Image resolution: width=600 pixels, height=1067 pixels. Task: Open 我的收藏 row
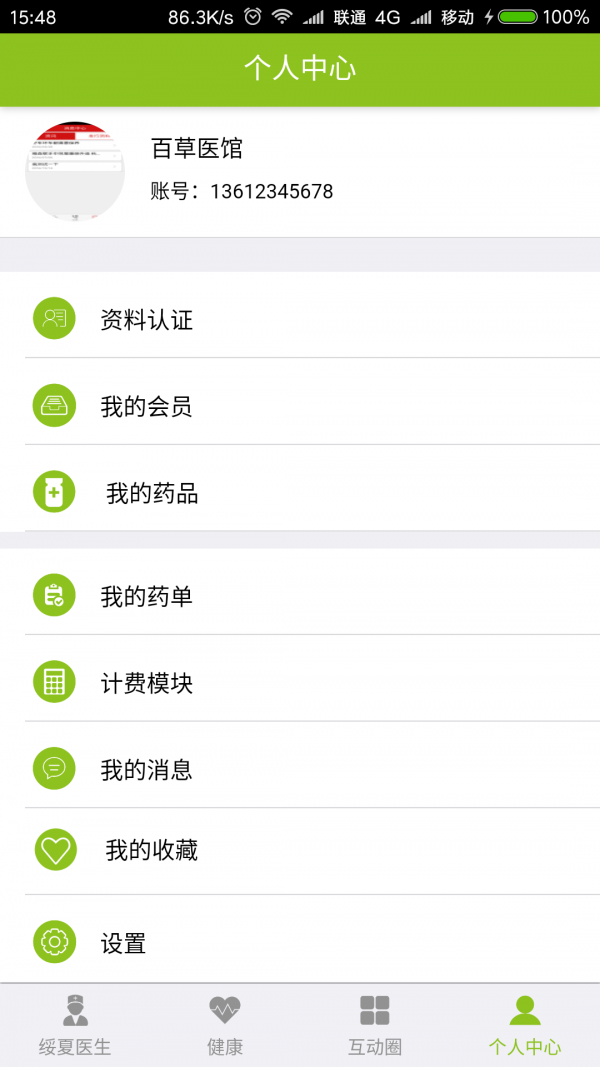click(300, 850)
